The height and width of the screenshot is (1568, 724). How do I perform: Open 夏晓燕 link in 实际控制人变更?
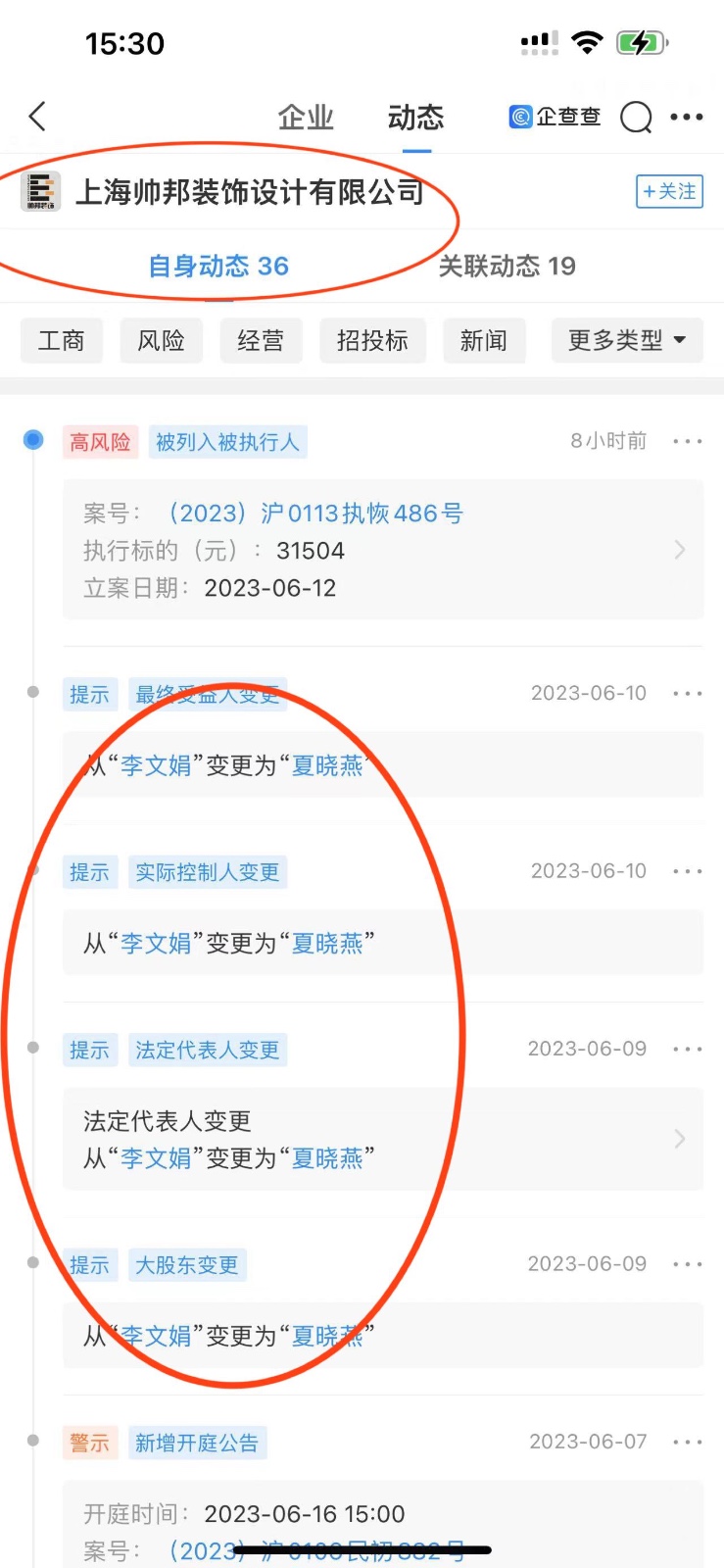pos(327,944)
